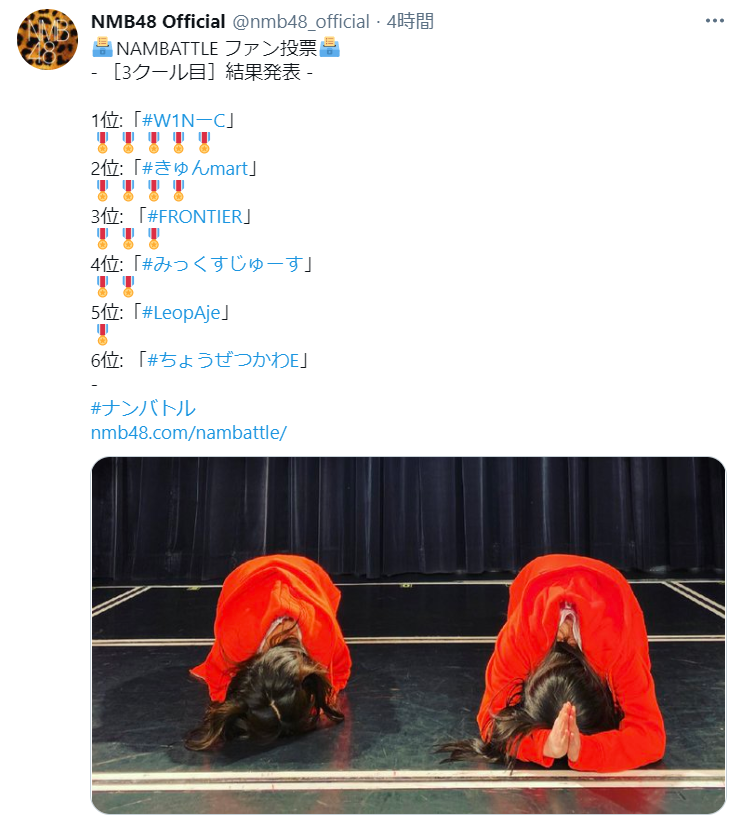Screen dimensions: 744x820
Task: Open the nmb48.com/nambattle/ link
Action: 189,432
